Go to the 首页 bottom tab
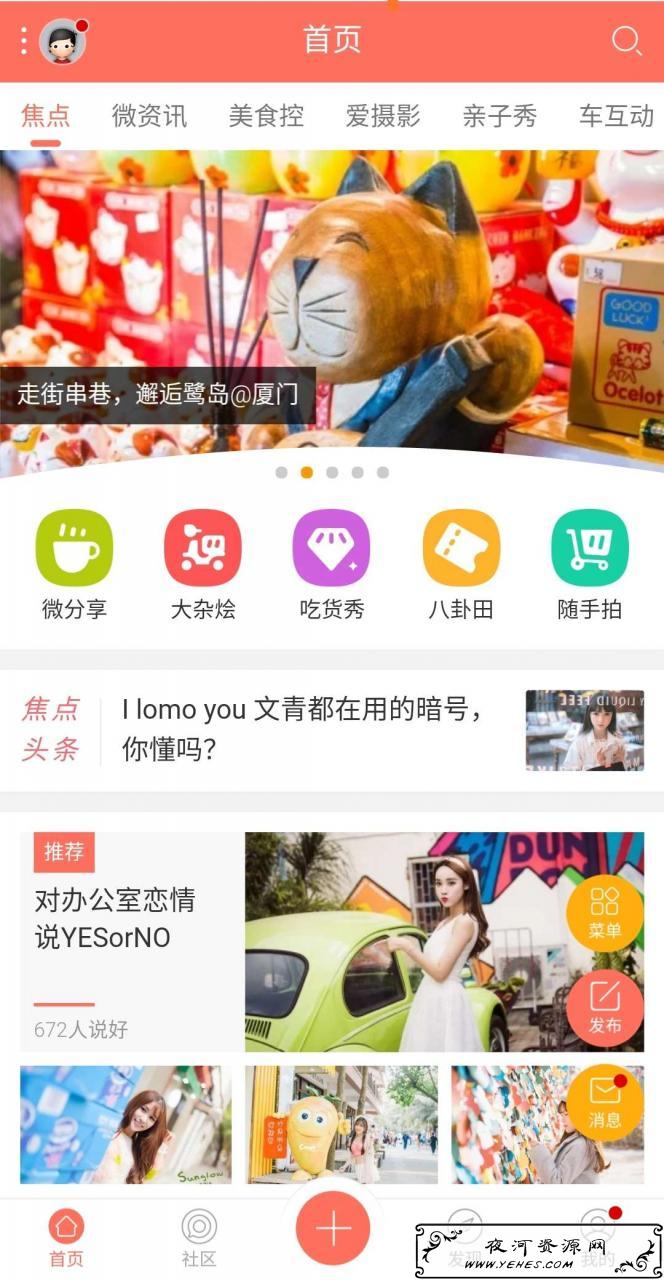The width and height of the screenshot is (664, 1280). 67,1236
